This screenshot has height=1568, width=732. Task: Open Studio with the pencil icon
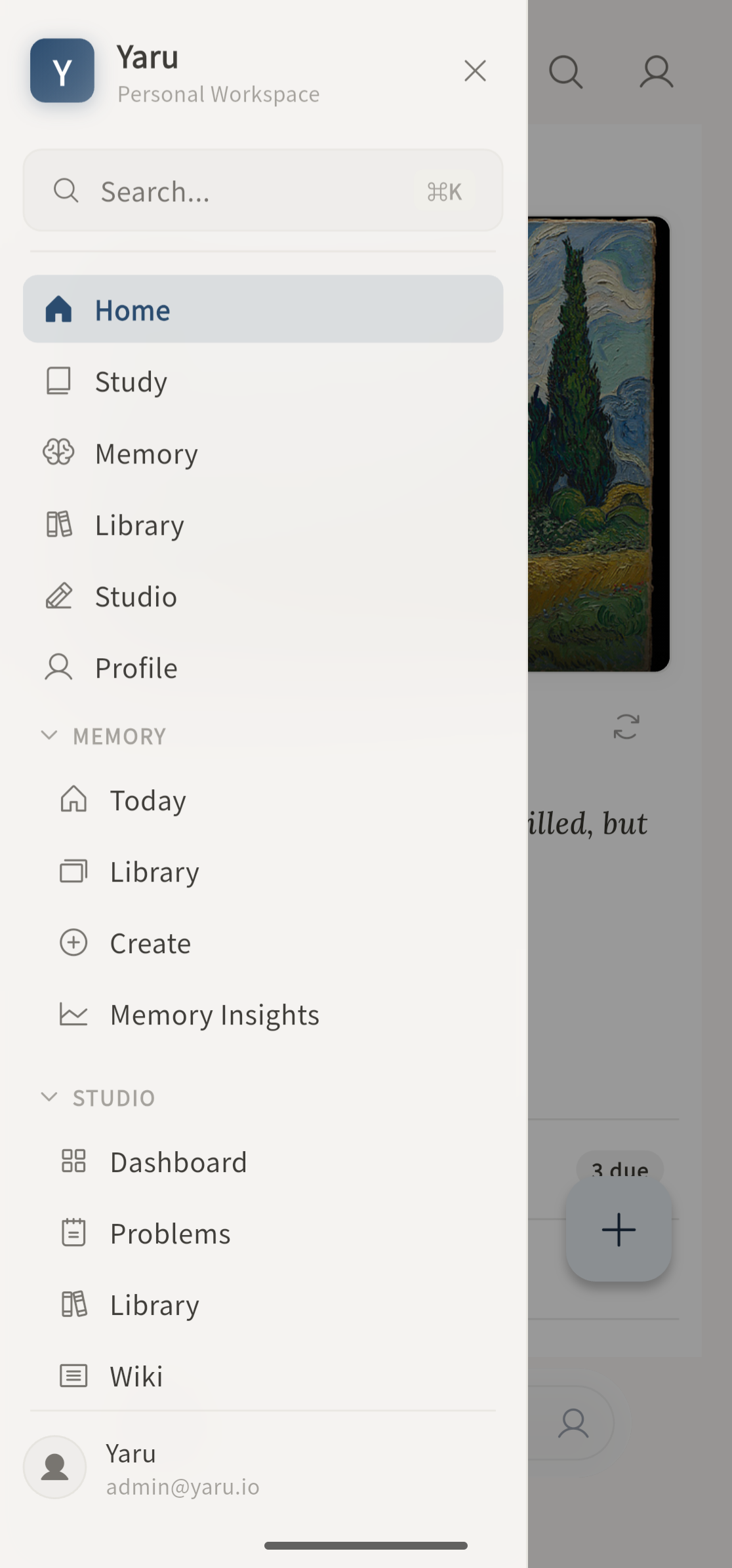(x=135, y=597)
